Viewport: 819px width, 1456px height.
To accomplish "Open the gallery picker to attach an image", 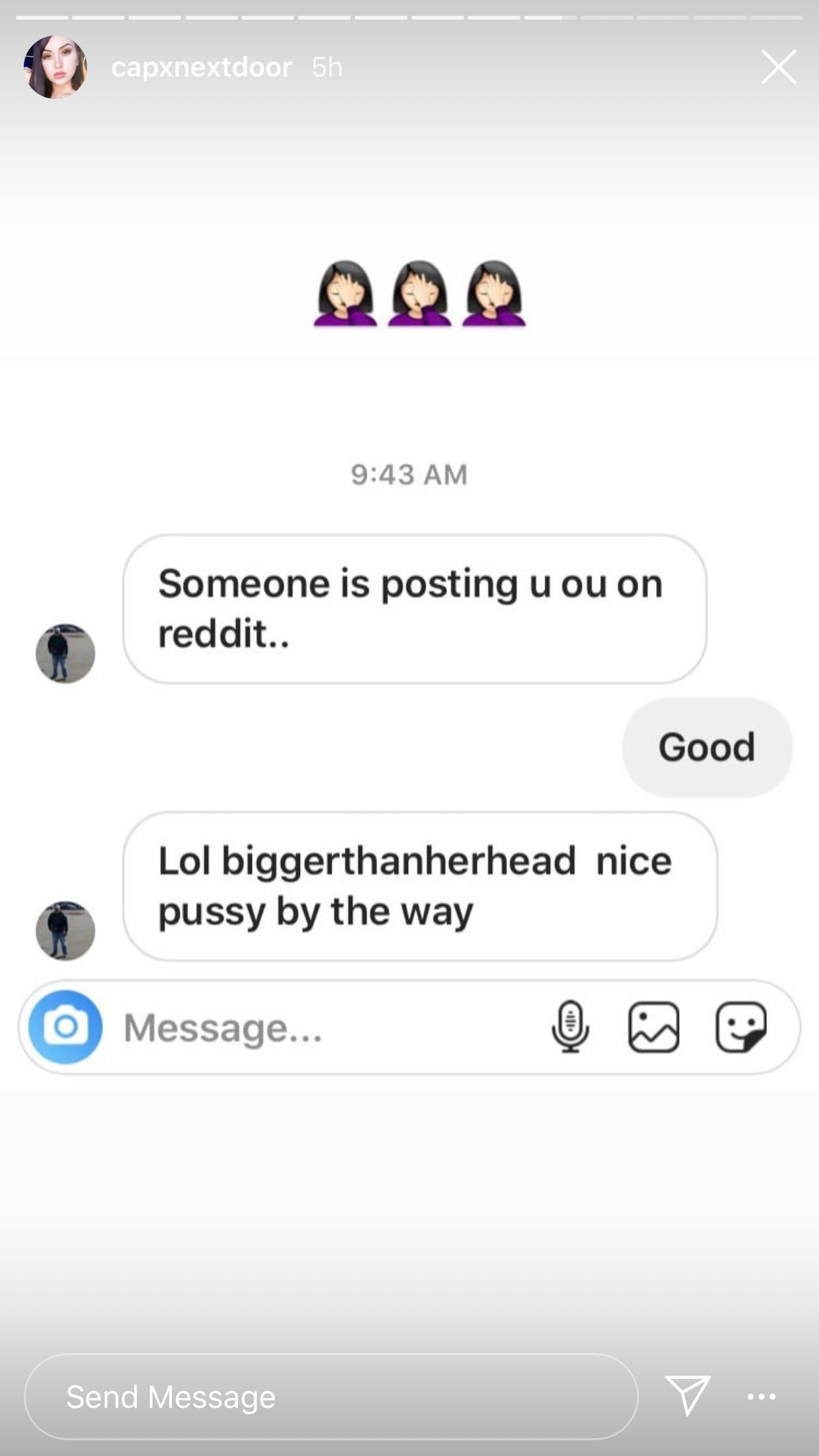I will pos(653,1028).
